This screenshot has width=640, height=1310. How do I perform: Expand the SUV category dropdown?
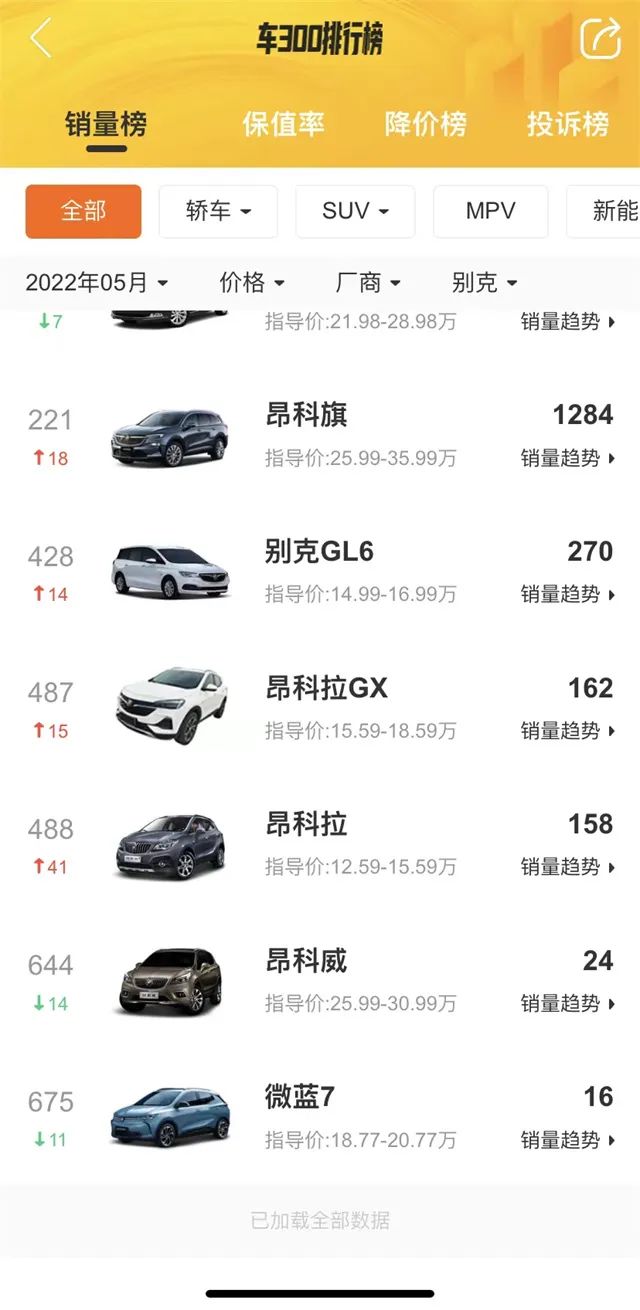click(x=355, y=211)
